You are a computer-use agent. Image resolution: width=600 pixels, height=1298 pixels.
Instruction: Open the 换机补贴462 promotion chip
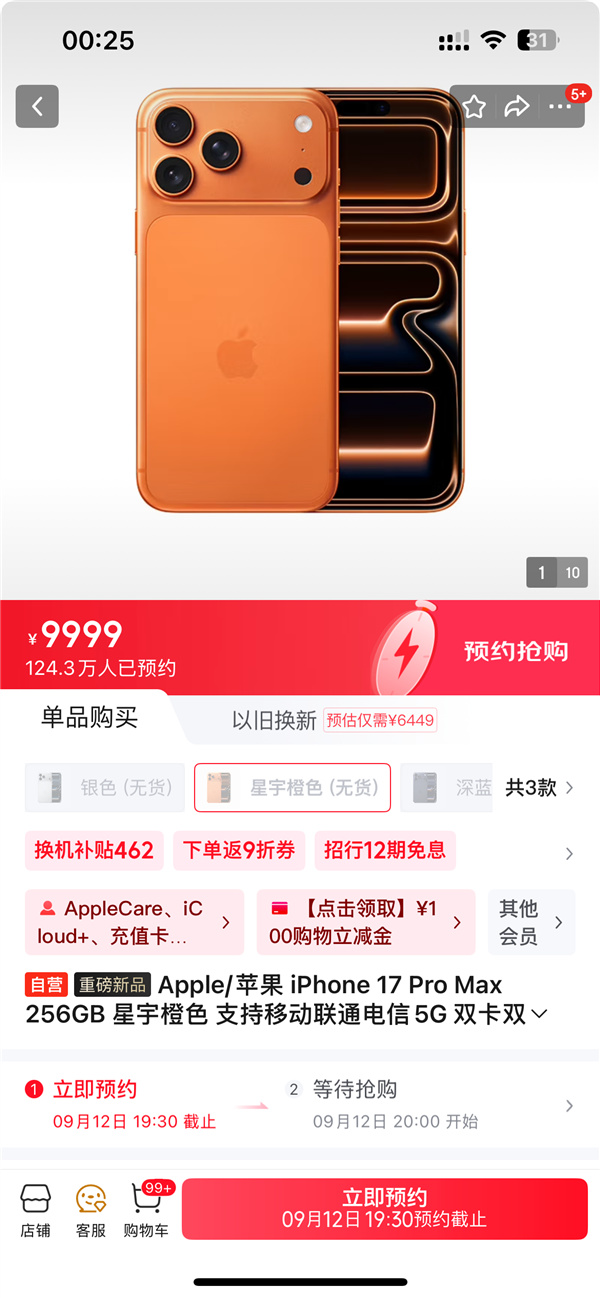(94, 850)
